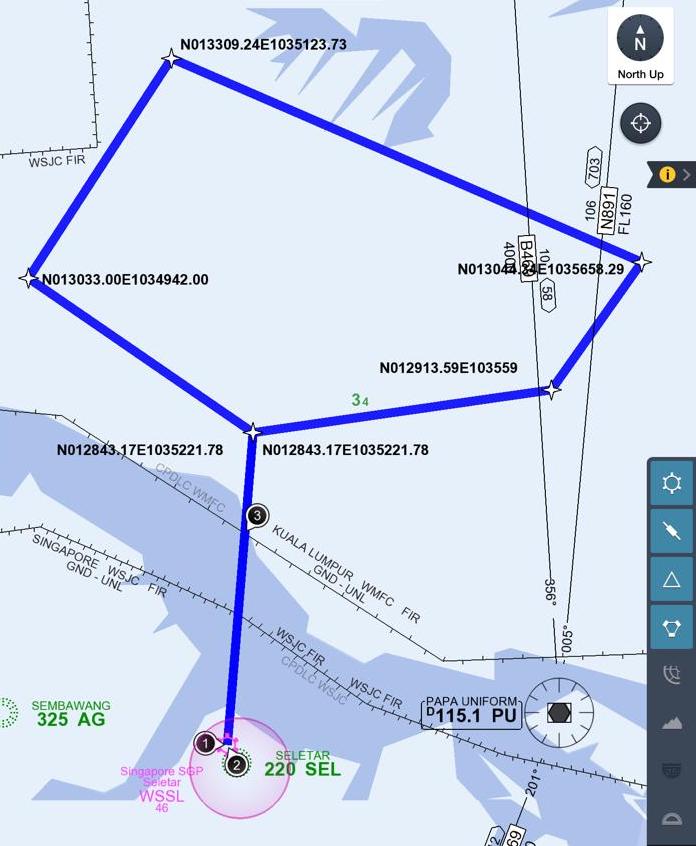The image size is (696, 846).
Task: Select route waypoint marker 3
Action: click(257, 515)
